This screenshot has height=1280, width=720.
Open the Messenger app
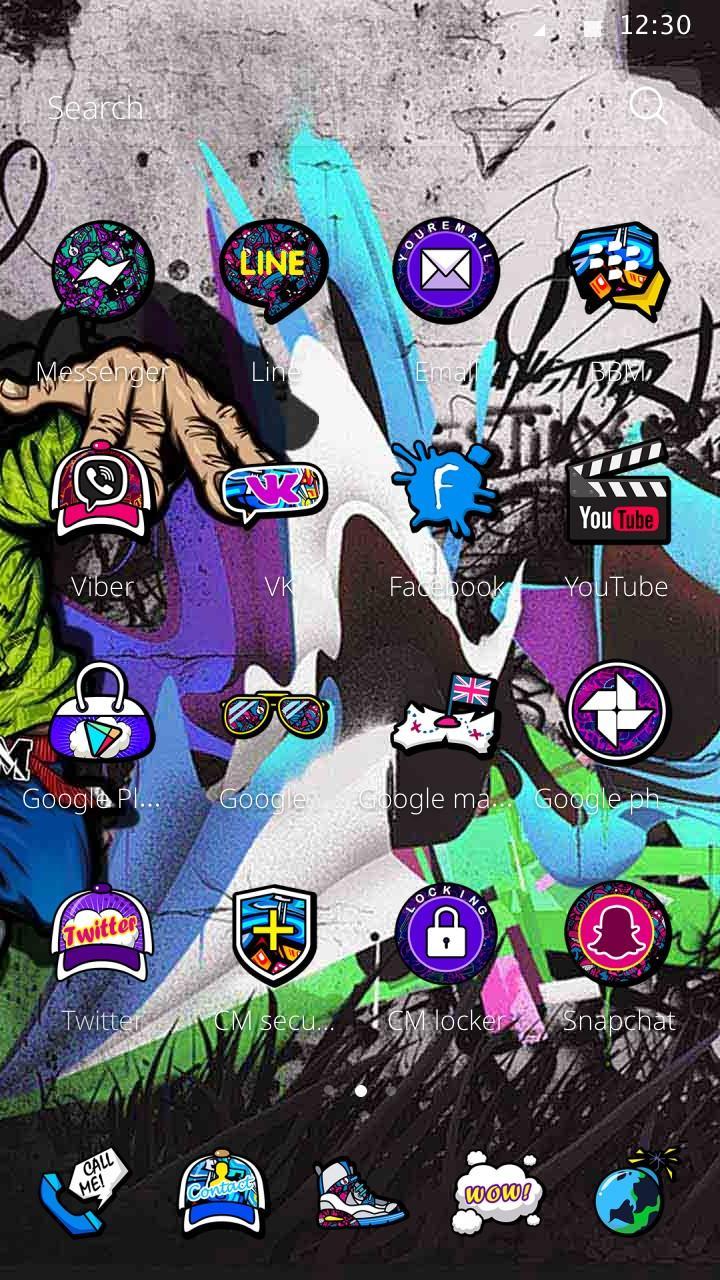click(x=102, y=274)
